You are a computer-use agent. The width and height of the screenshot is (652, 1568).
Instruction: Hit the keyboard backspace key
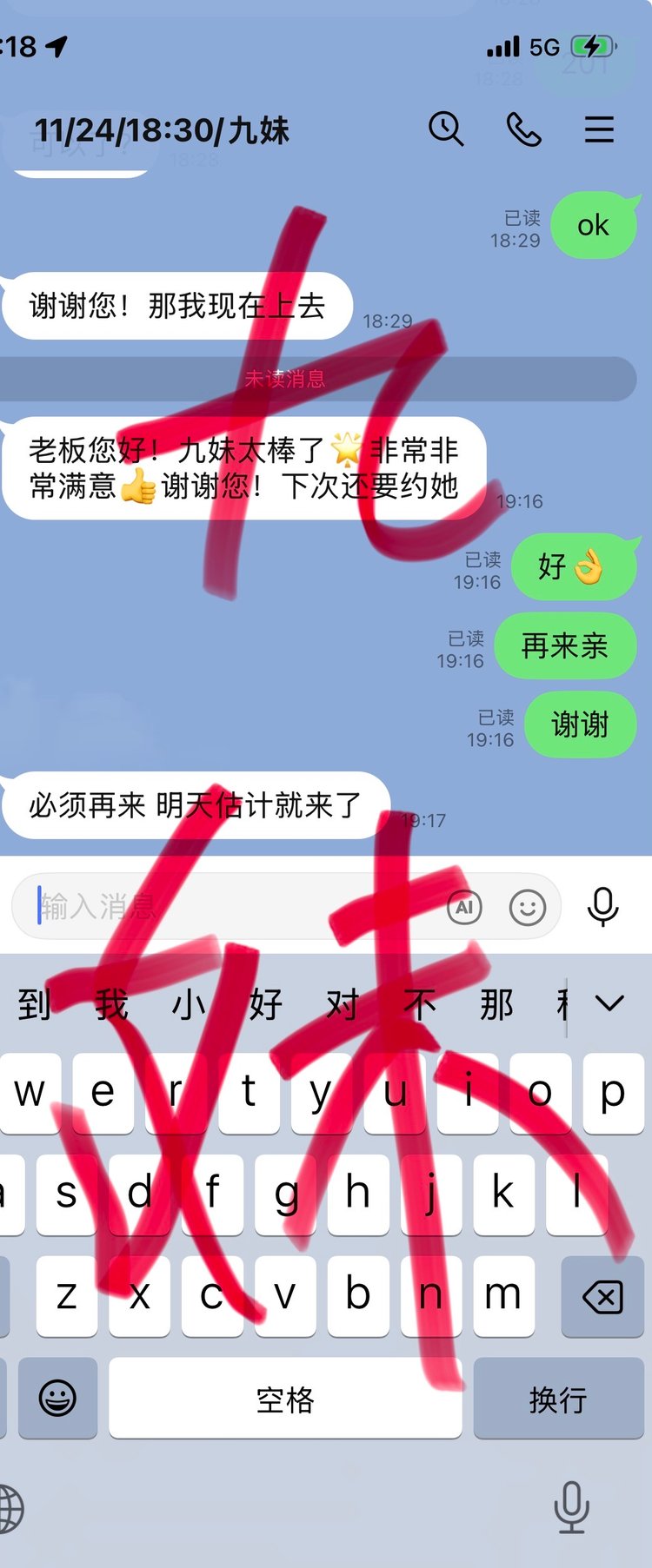click(x=602, y=1297)
